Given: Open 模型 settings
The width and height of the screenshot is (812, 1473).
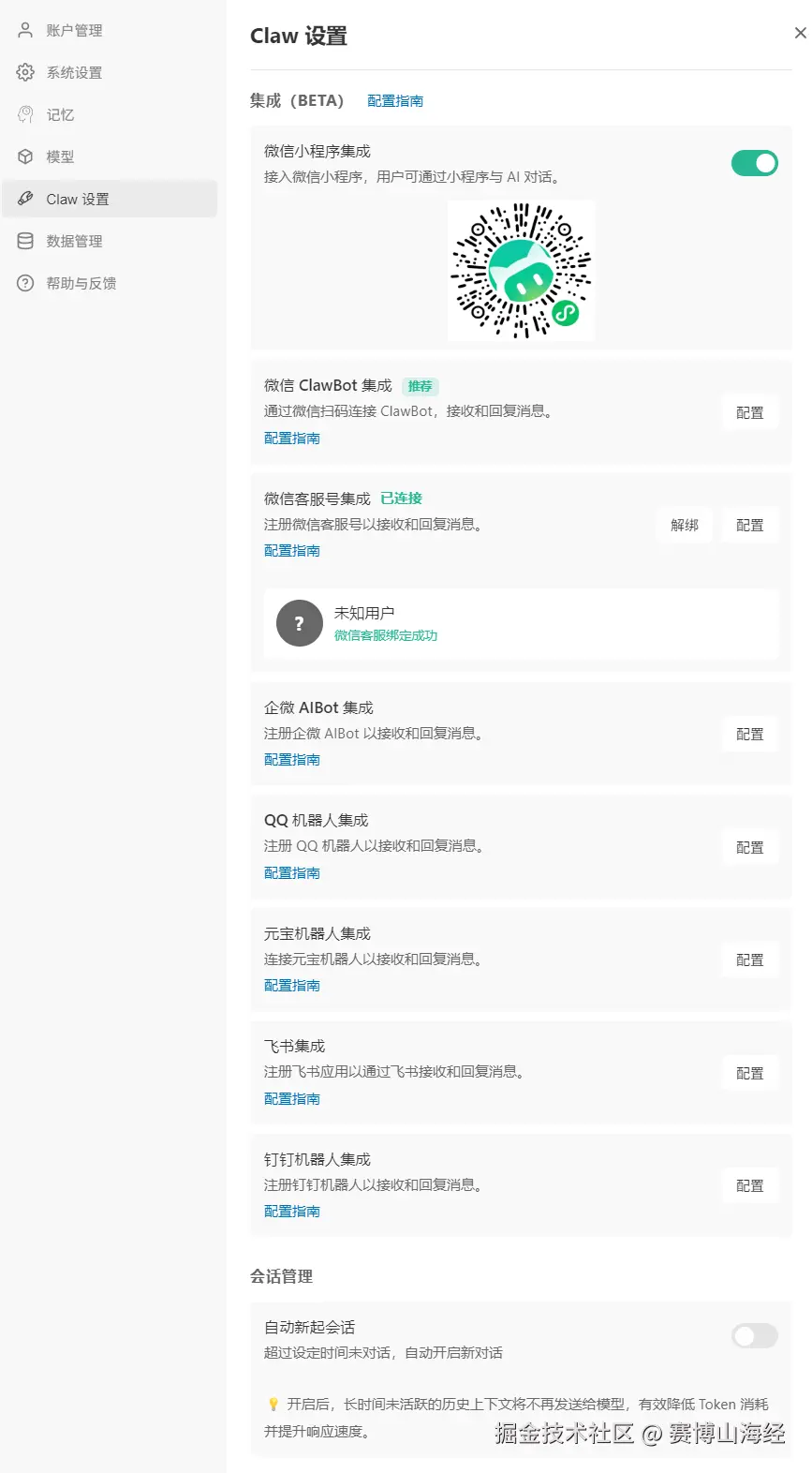Looking at the screenshot, I should (x=60, y=156).
